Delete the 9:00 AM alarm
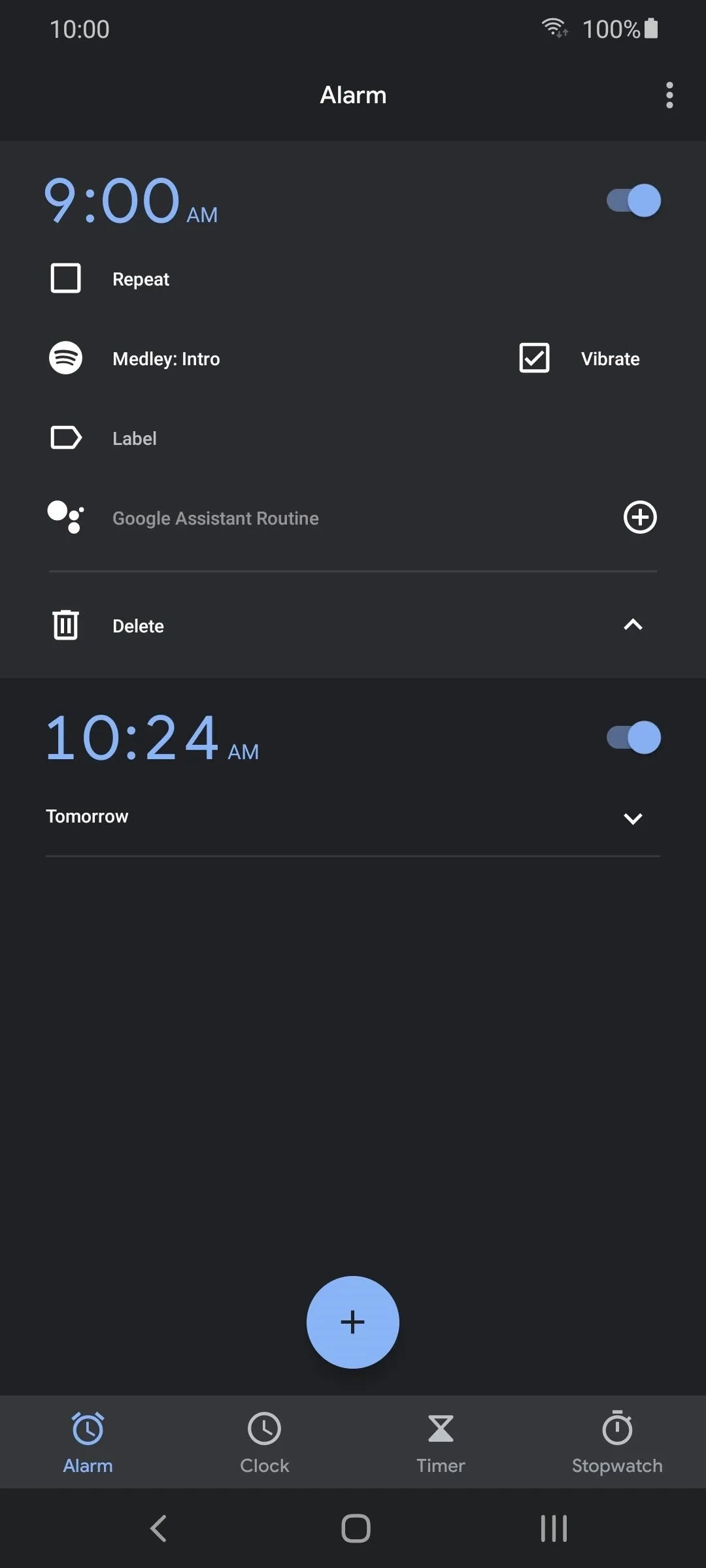 point(137,626)
